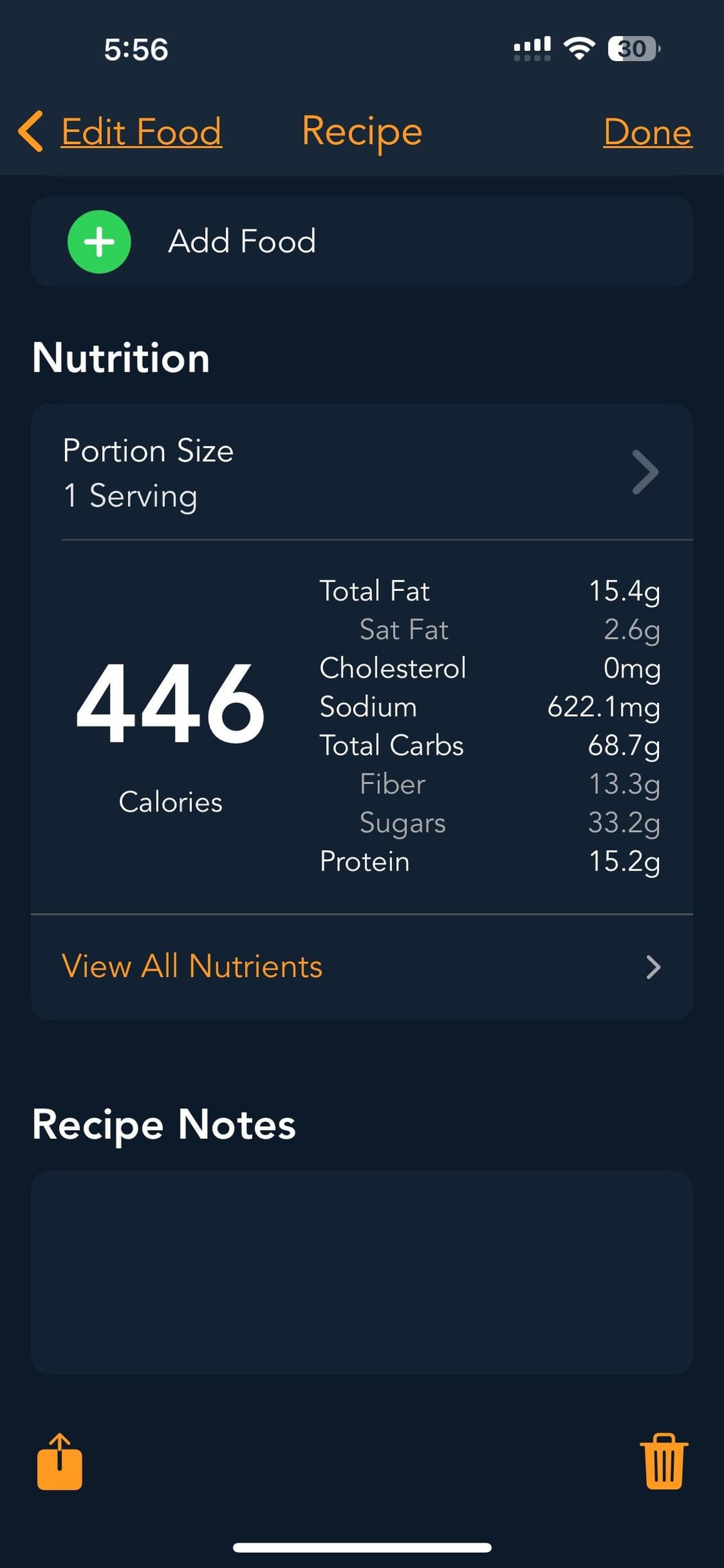Open the Portion Size row
This screenshot has height=1568, width=724.
tap(361, 472)
